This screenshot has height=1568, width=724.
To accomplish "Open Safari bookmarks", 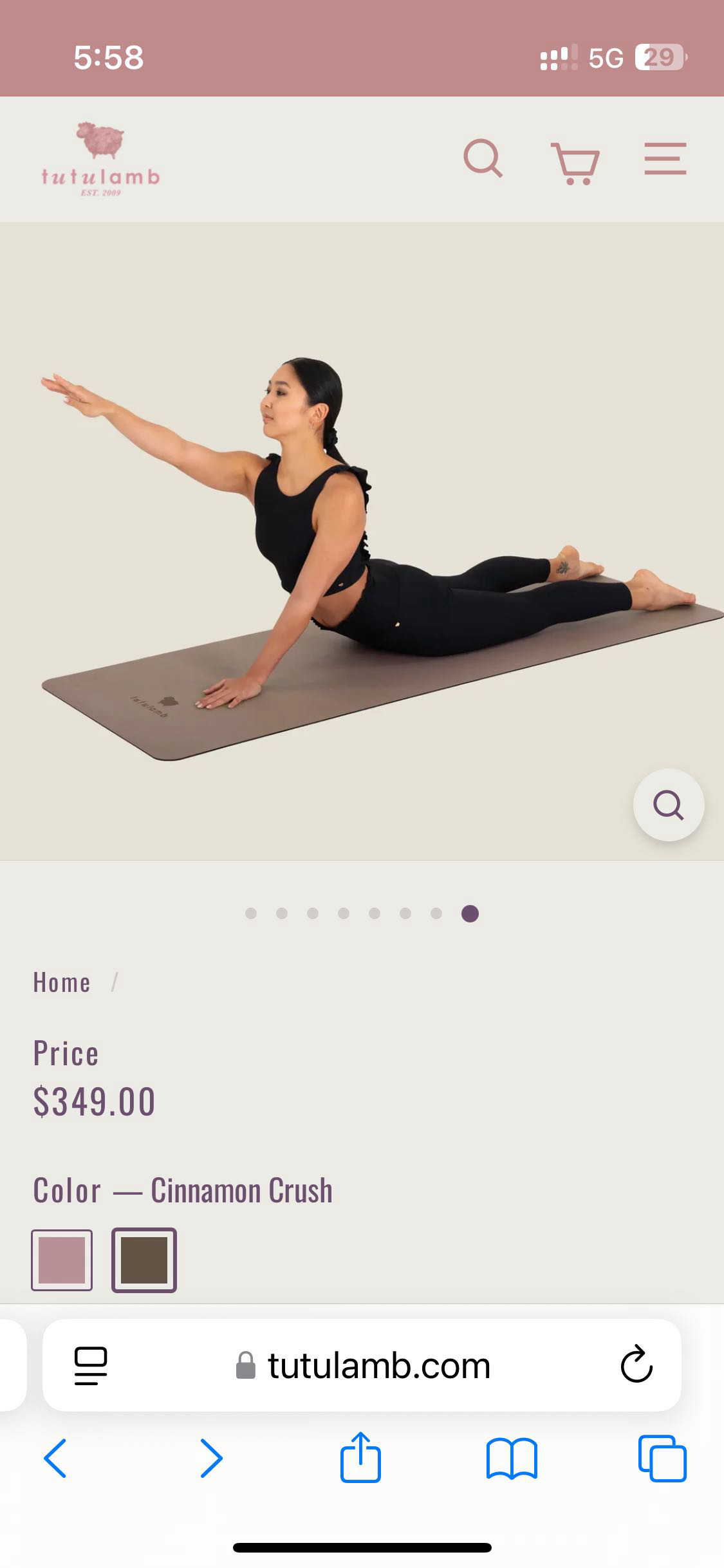I will pos(512,1459).
